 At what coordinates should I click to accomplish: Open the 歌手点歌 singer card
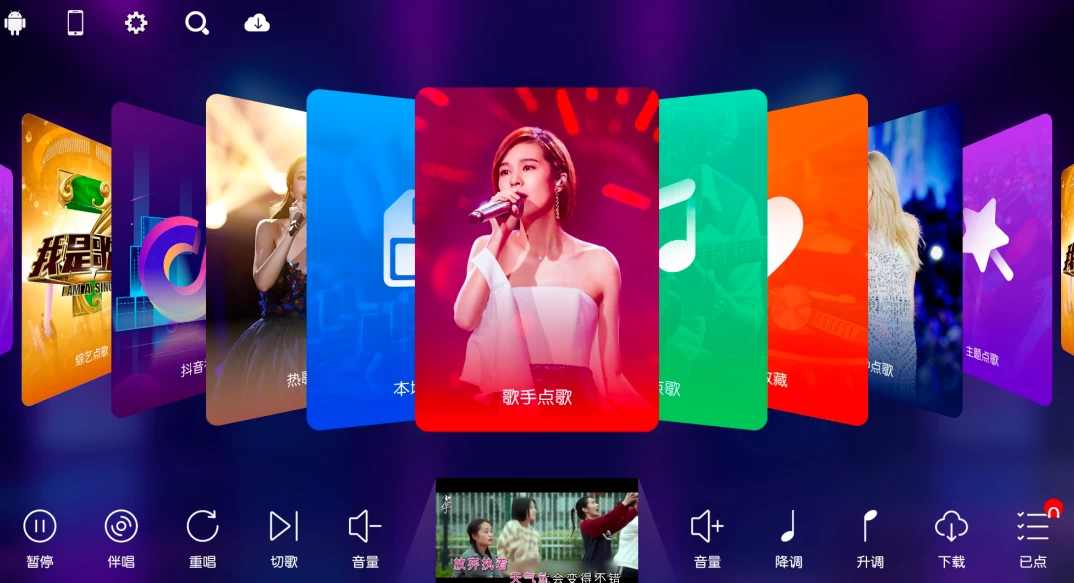[536, 260]
